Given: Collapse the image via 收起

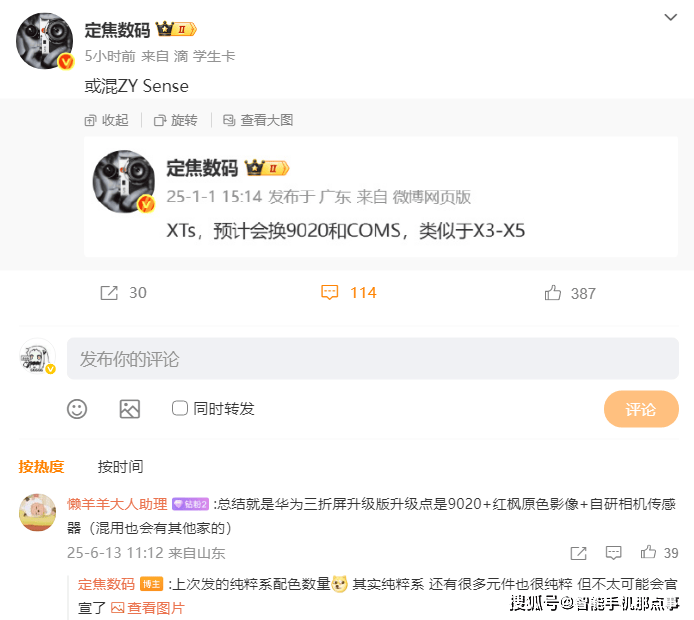Looking at the screenshot, I should click(107, 120).
